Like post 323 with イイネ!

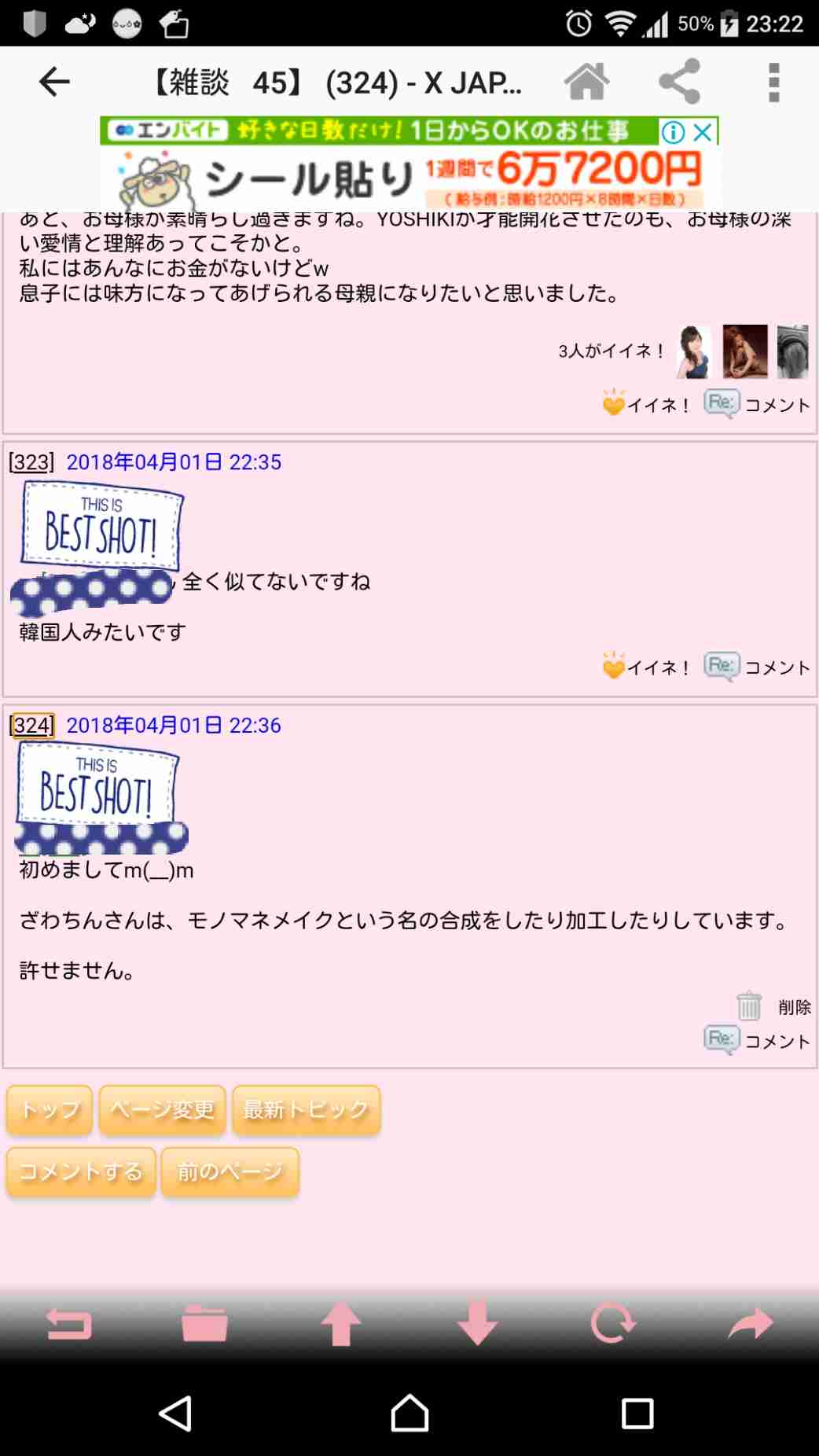coord(646,667)
